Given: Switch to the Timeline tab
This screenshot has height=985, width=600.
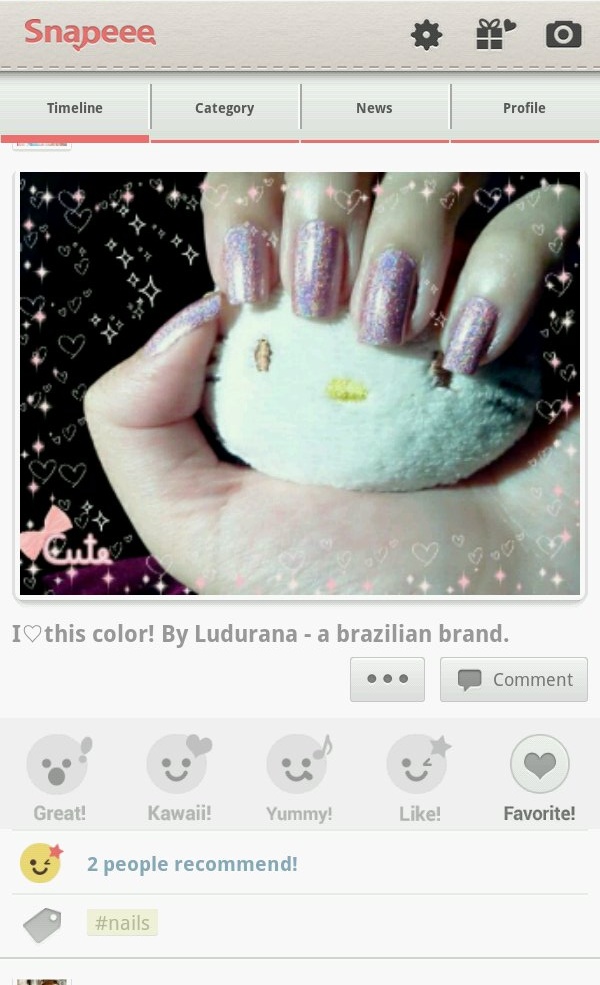Looking at the screenshot, I should [75, 108].
